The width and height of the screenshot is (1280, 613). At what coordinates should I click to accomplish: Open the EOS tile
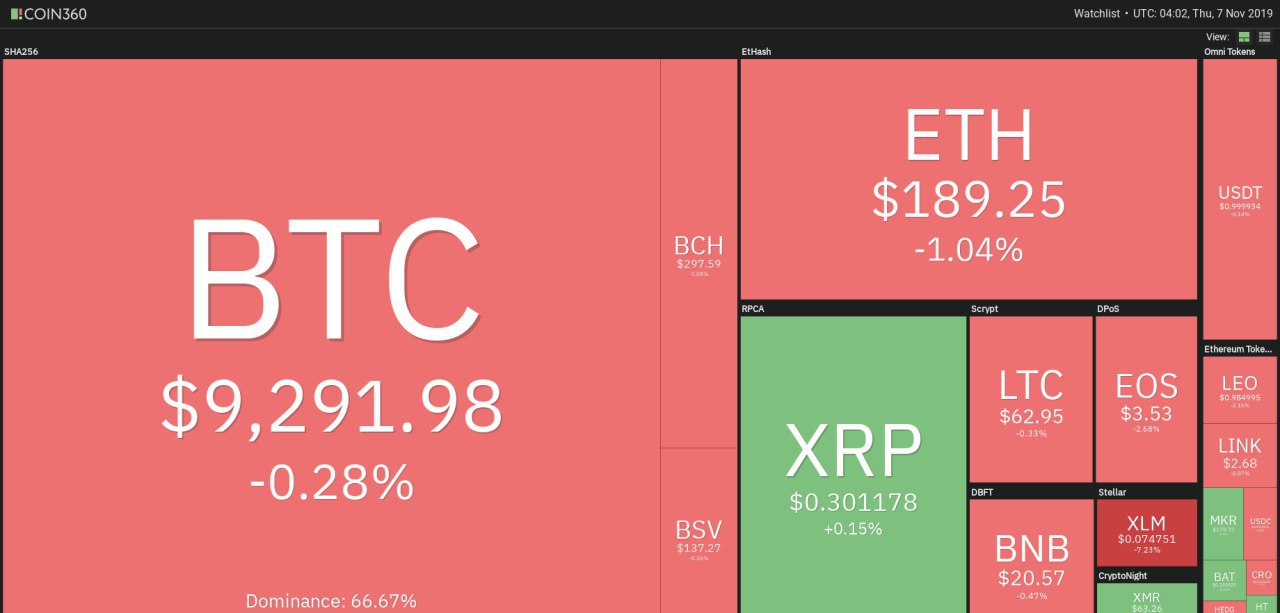point(1146,398)
